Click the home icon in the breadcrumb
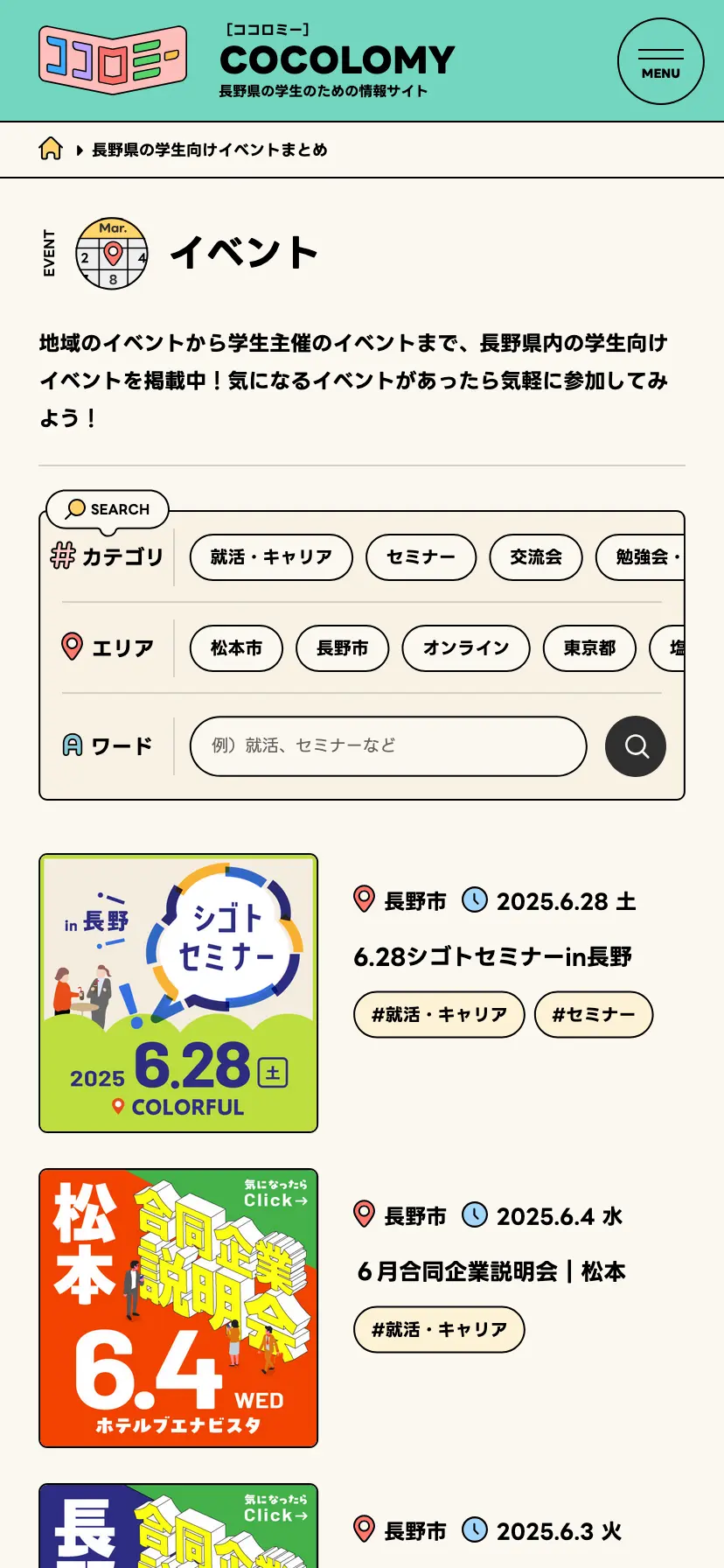 click(52, 149)
